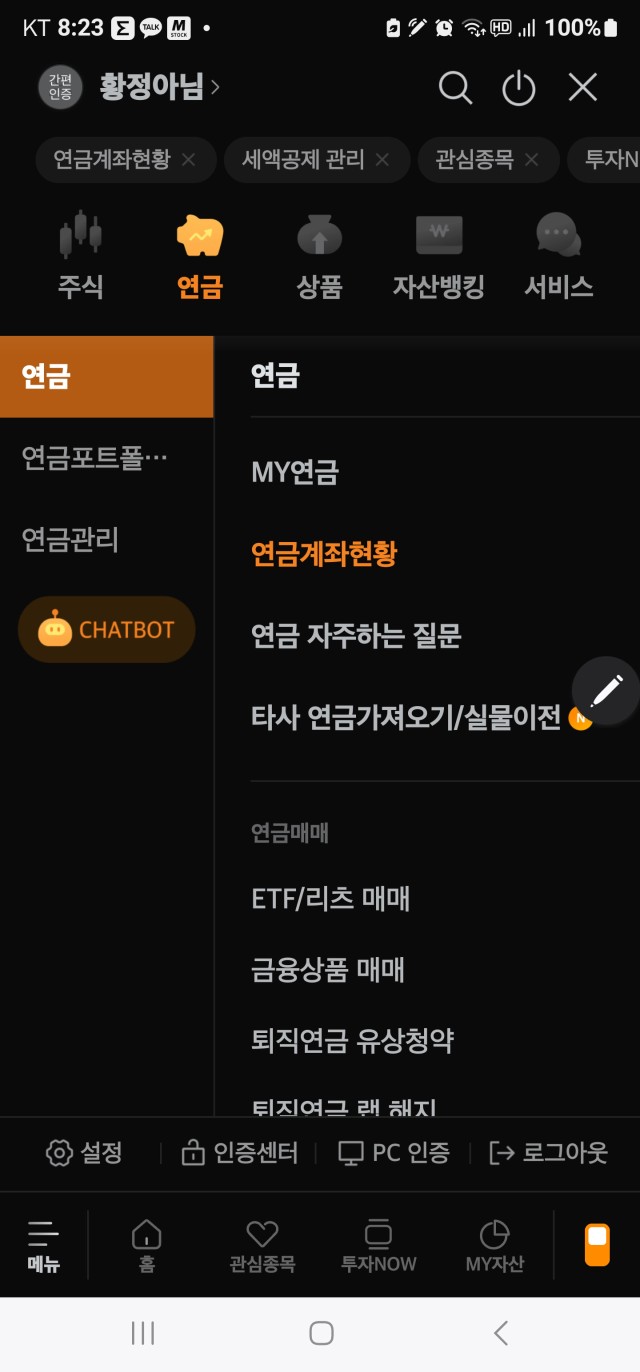Select the 자산뱅킹 category
The image size is (640, 1372).
(439, 256)
